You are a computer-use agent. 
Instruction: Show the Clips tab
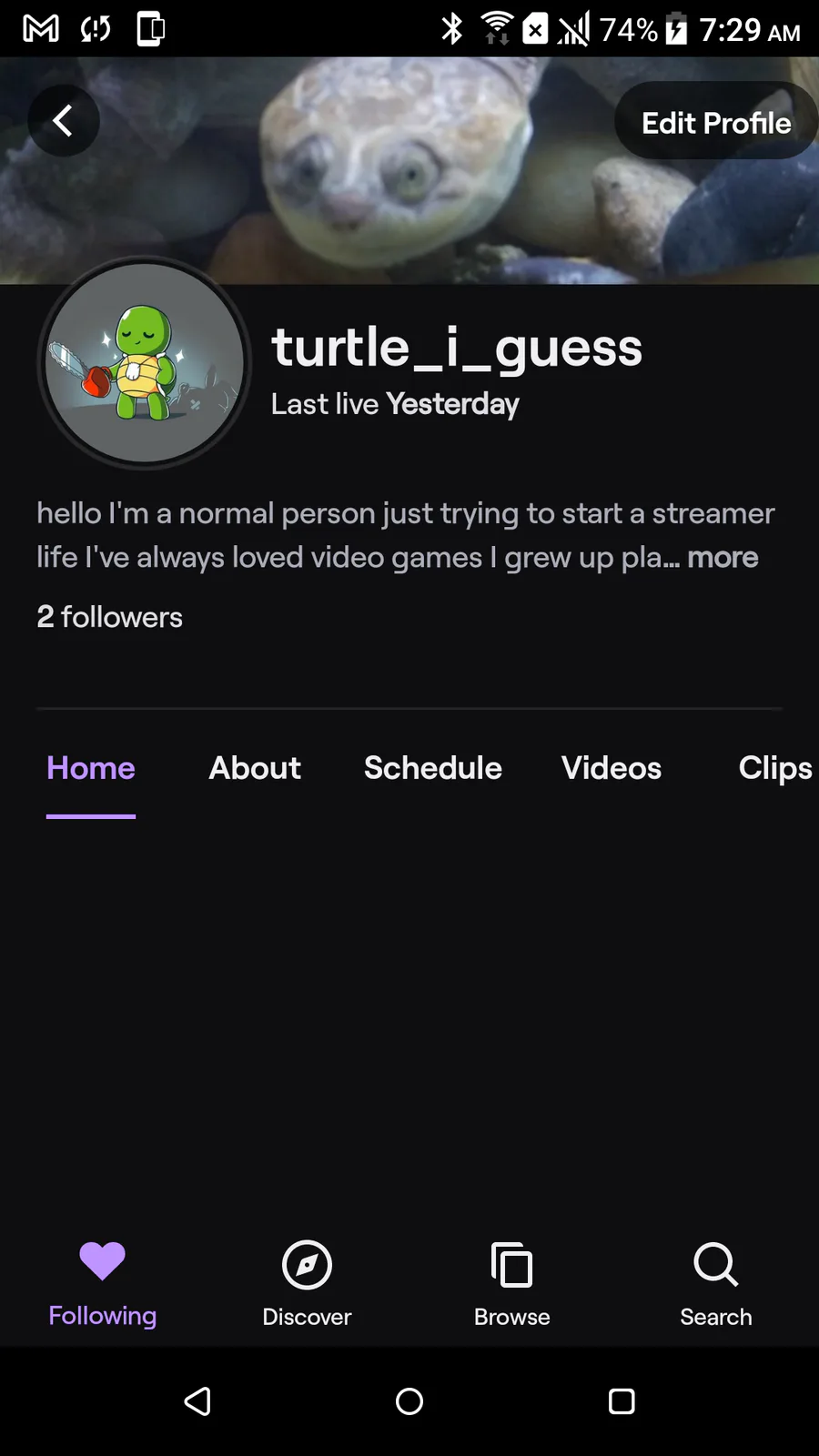tap(774, 768)
